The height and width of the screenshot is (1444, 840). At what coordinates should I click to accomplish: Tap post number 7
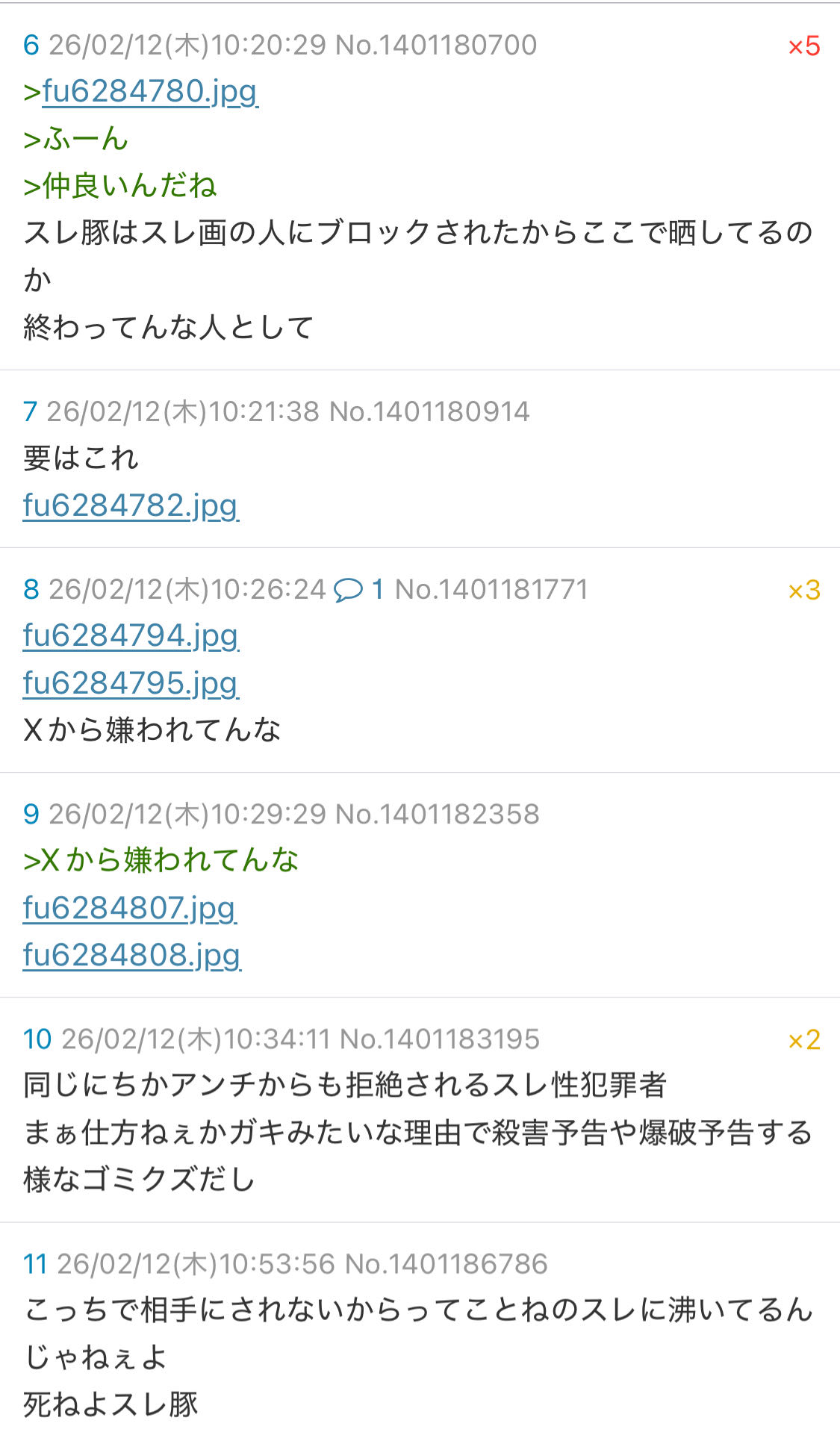30,411
